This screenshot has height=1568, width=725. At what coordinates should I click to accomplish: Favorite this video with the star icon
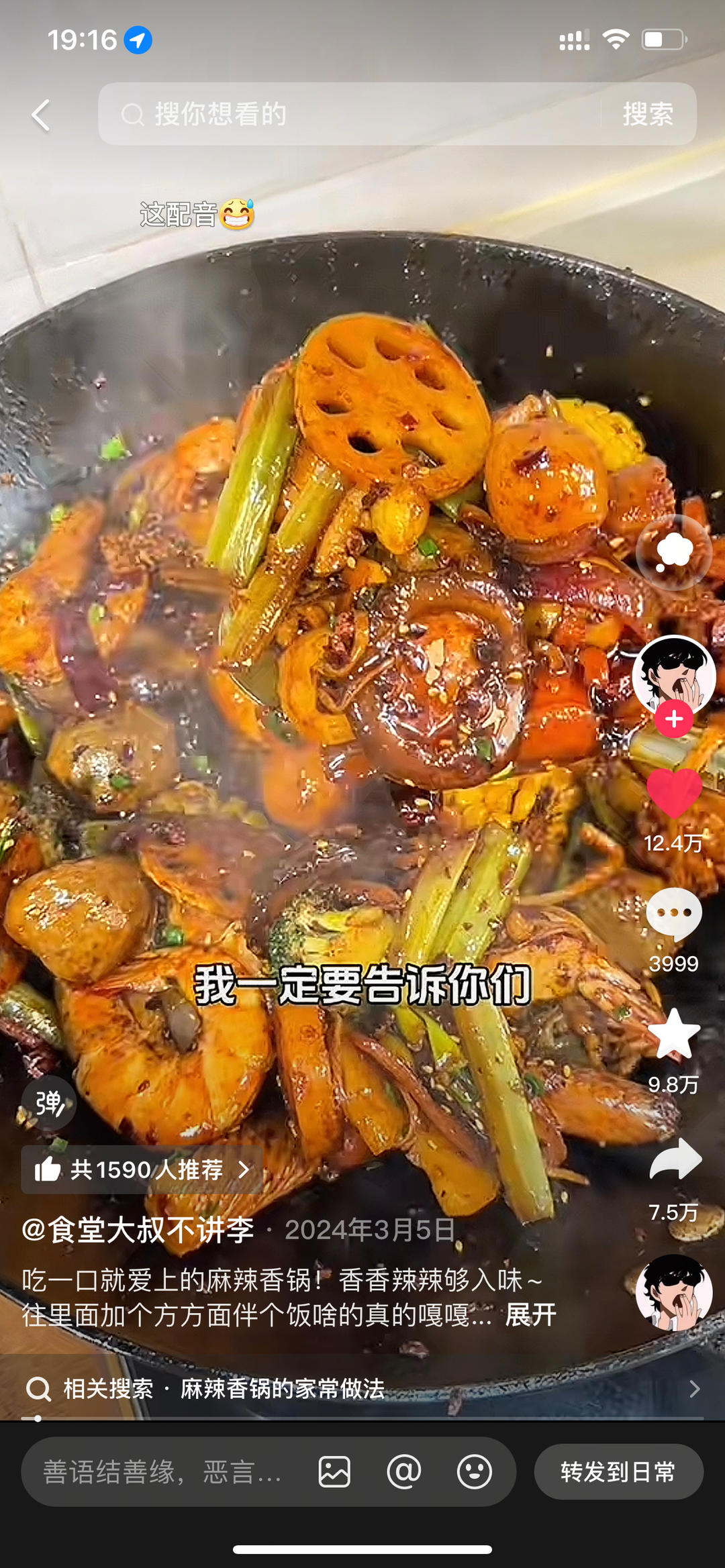coord(674,1035)
